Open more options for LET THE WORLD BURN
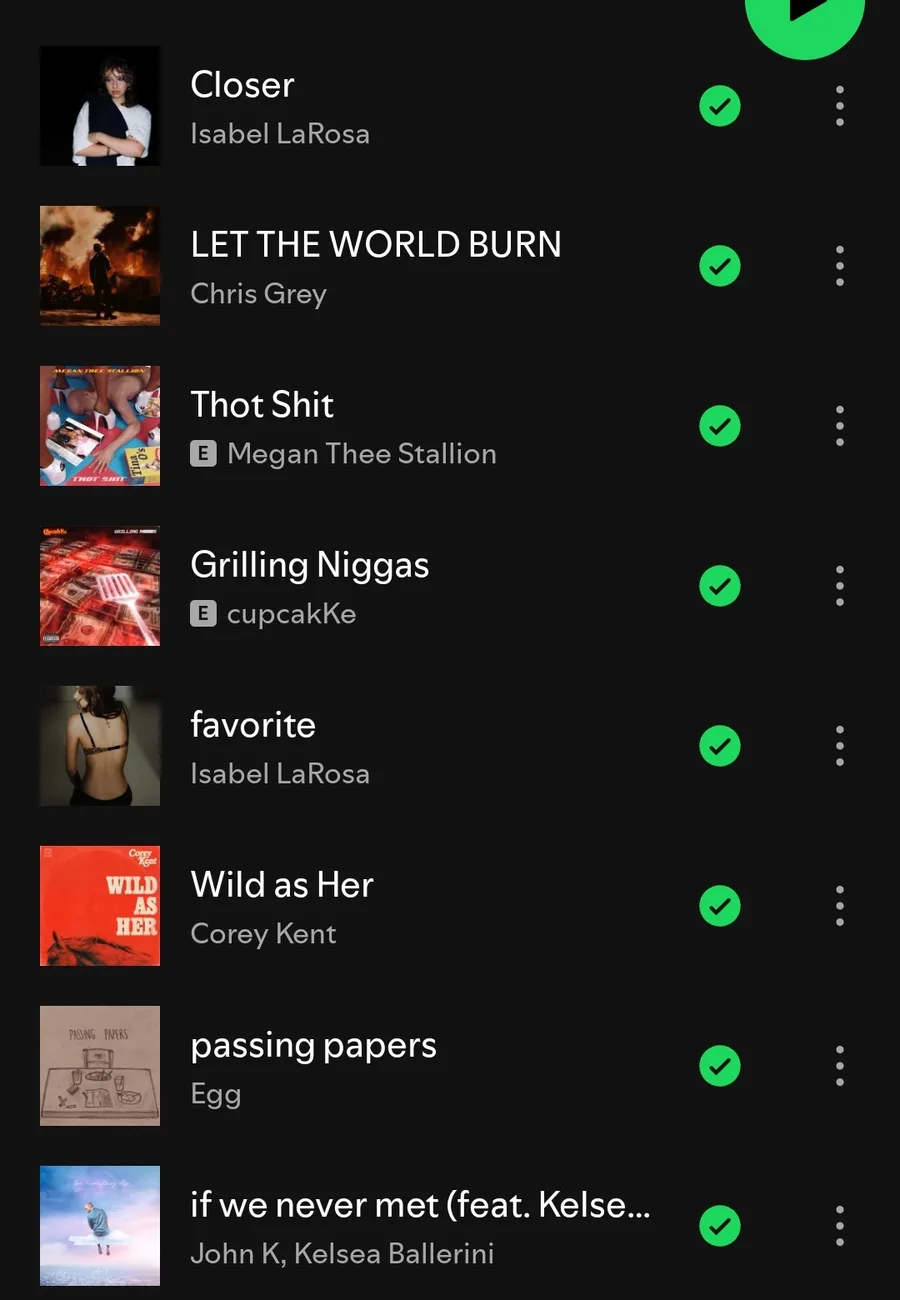This screenshot has width=900, height=1300. [x=839, y=266]
